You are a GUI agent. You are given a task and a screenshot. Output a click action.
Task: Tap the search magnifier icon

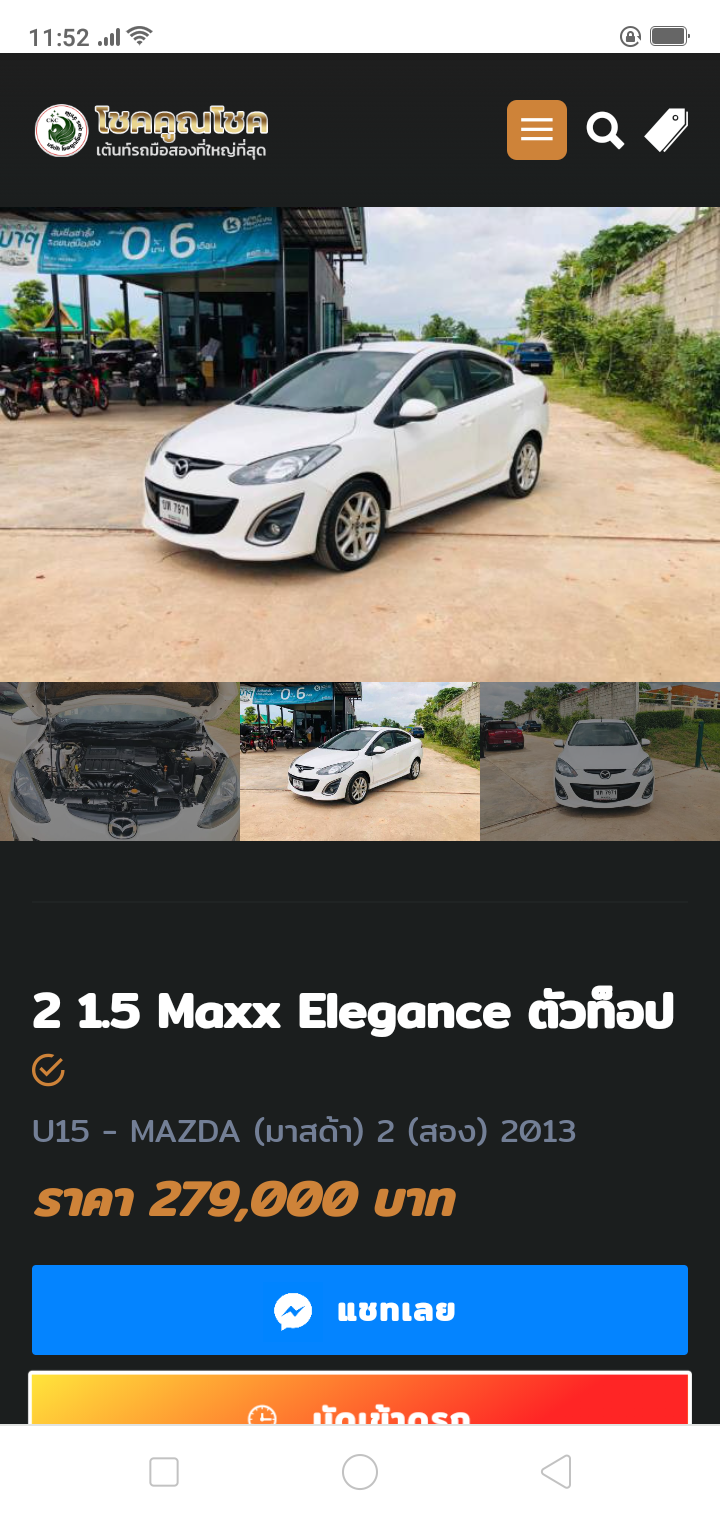[x=605, y=130]
